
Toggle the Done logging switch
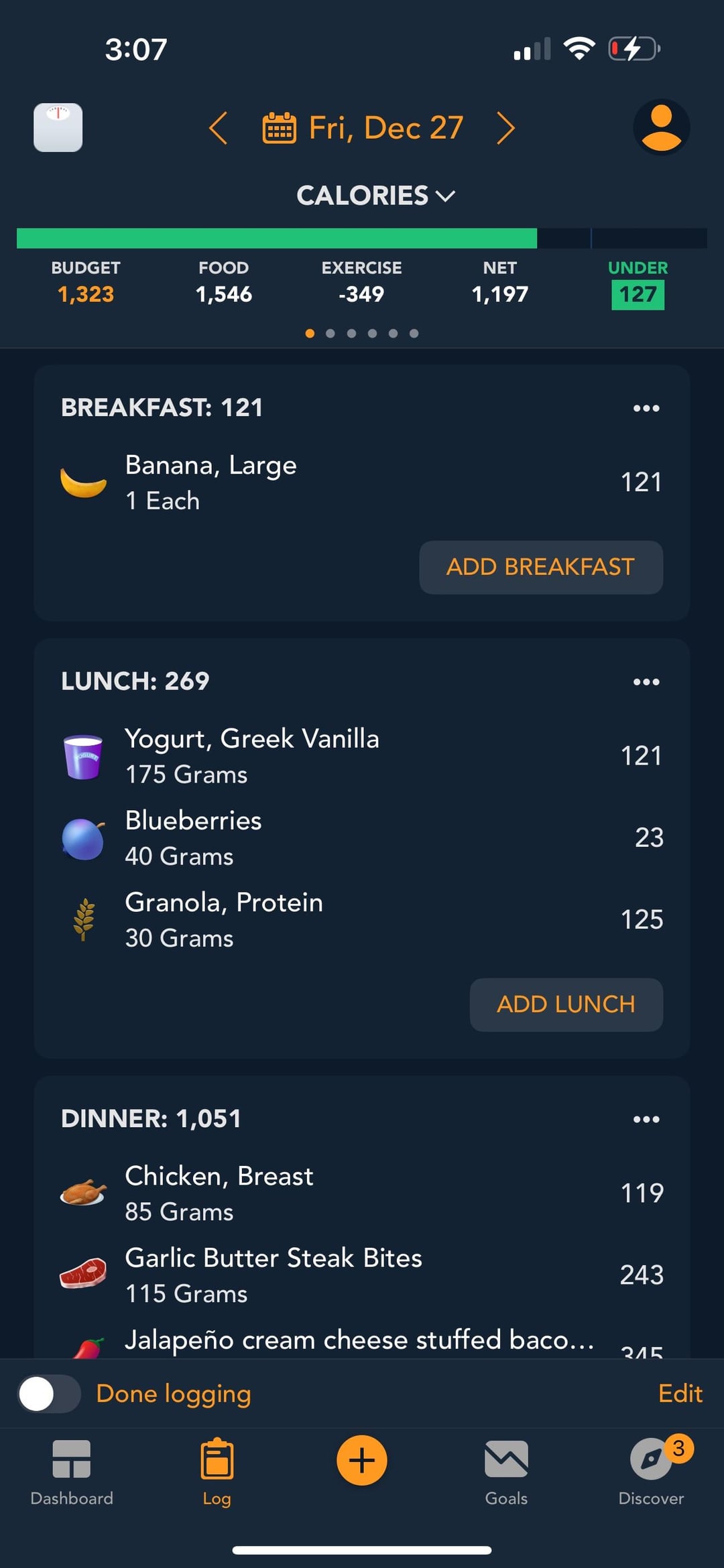coord(49,1394)
